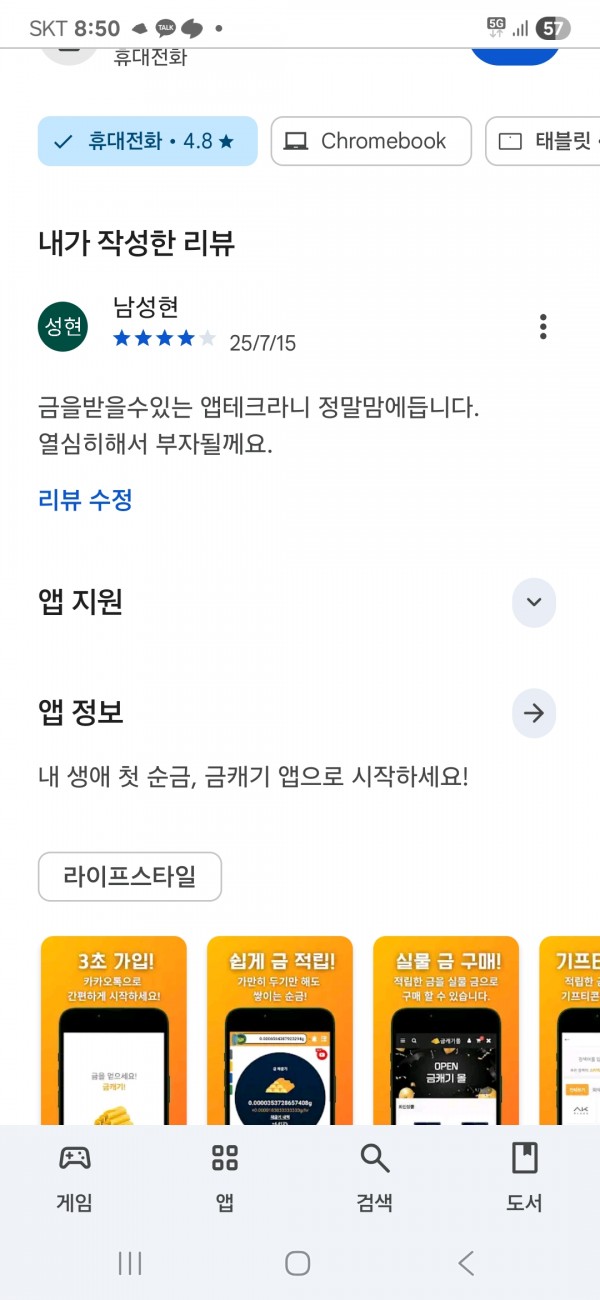The height and width of the screenshot is (1300, 600).
Task: Open the overflow menu on 남성현's review
Action: 543,326
